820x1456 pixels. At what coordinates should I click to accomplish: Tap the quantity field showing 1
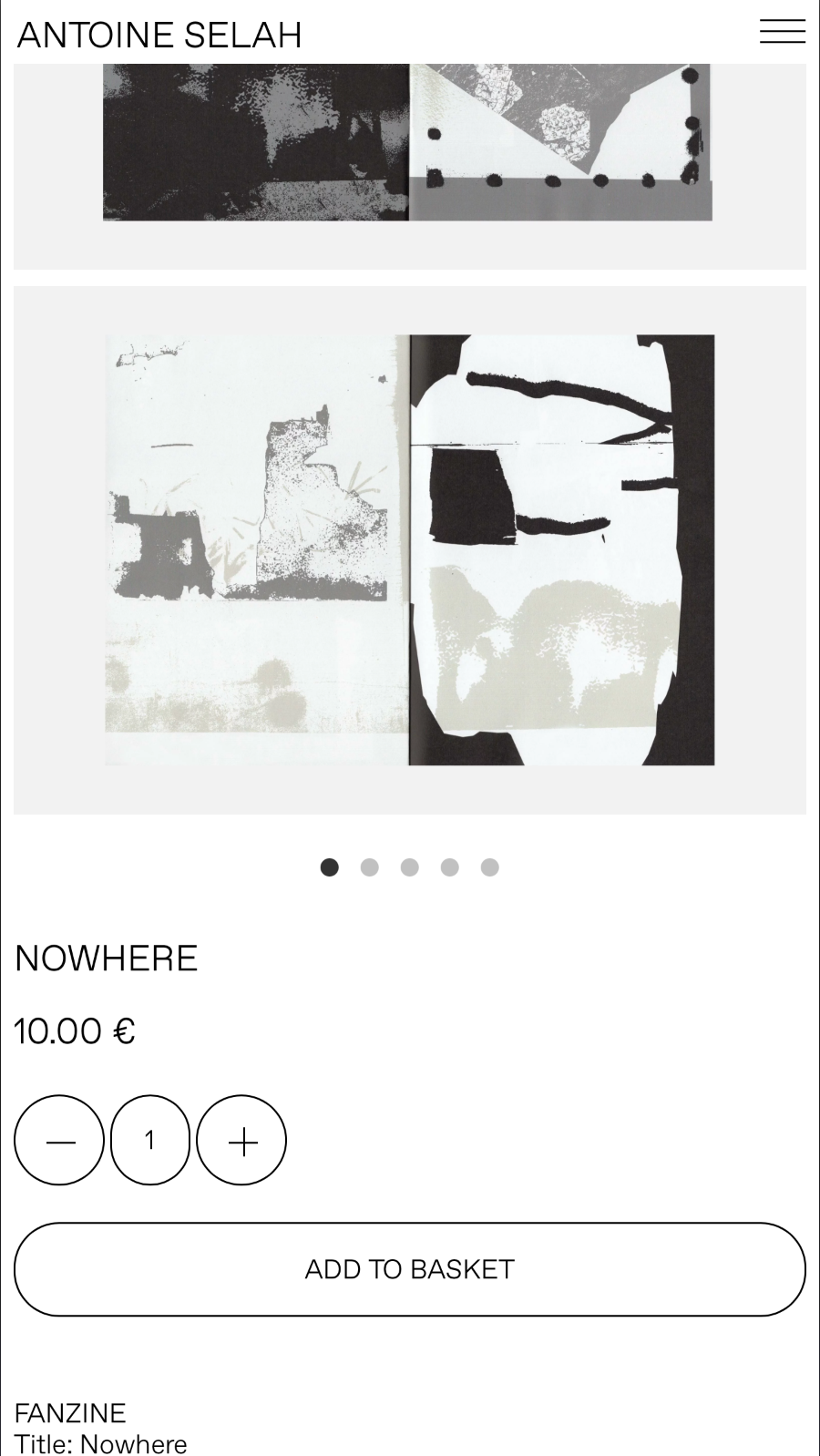[x=150, y=1140]
